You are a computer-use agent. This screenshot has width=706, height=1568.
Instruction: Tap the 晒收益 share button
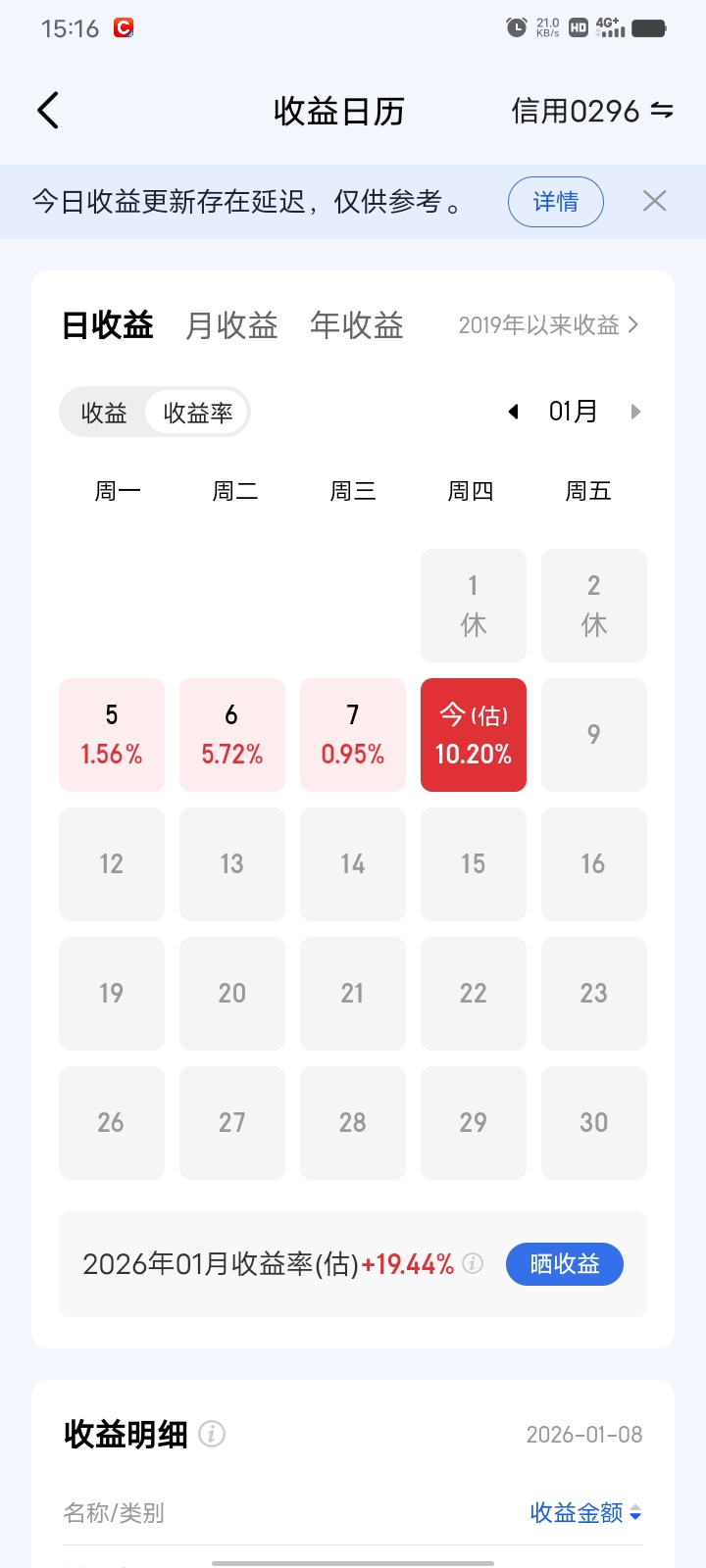564,1264
